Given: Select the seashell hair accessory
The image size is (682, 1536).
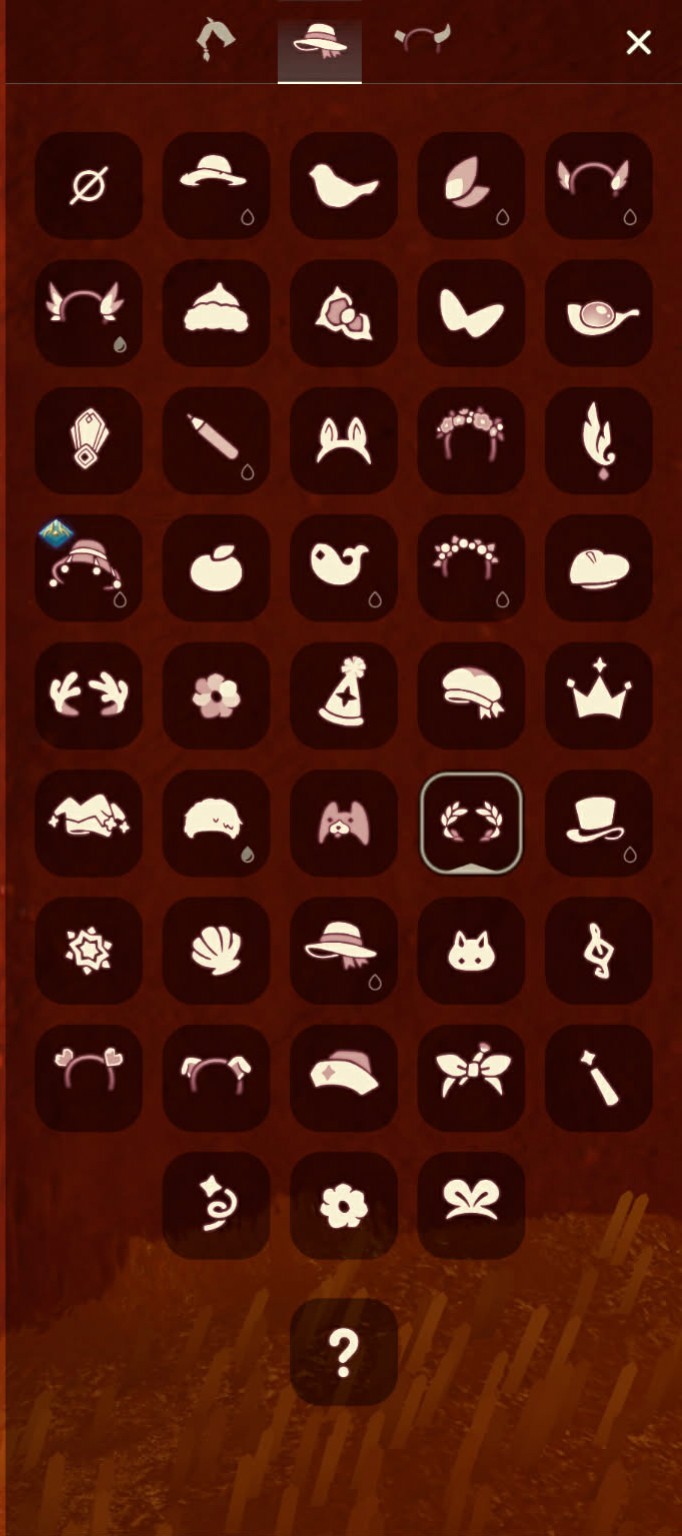Looking at the screenshot, I should point(216,950).
